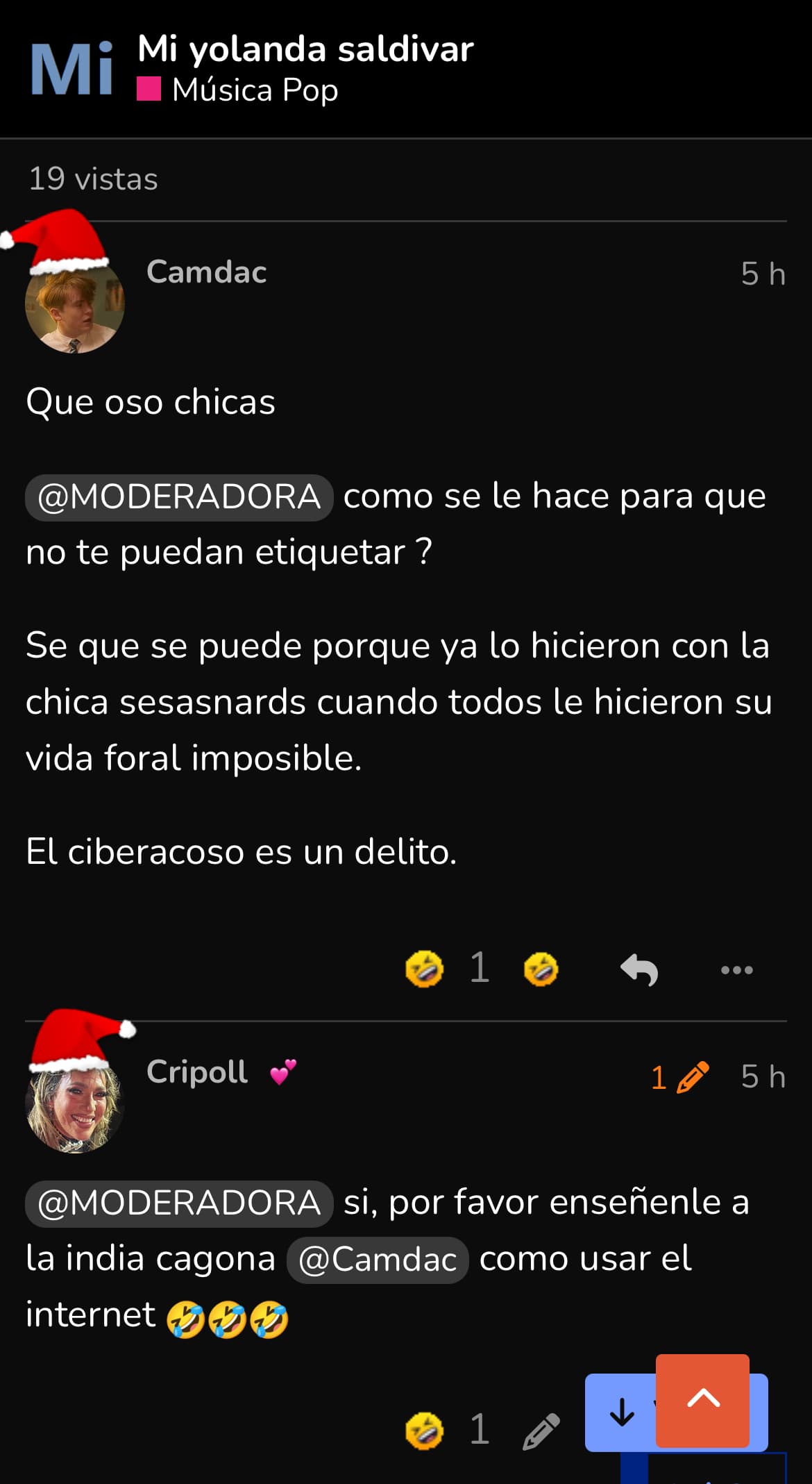Image resolution: width=812 pixels, height=1484 pixels.
Task: Open @MODERADORA mention in Camdac's post
Action: (x=179, y=497)
